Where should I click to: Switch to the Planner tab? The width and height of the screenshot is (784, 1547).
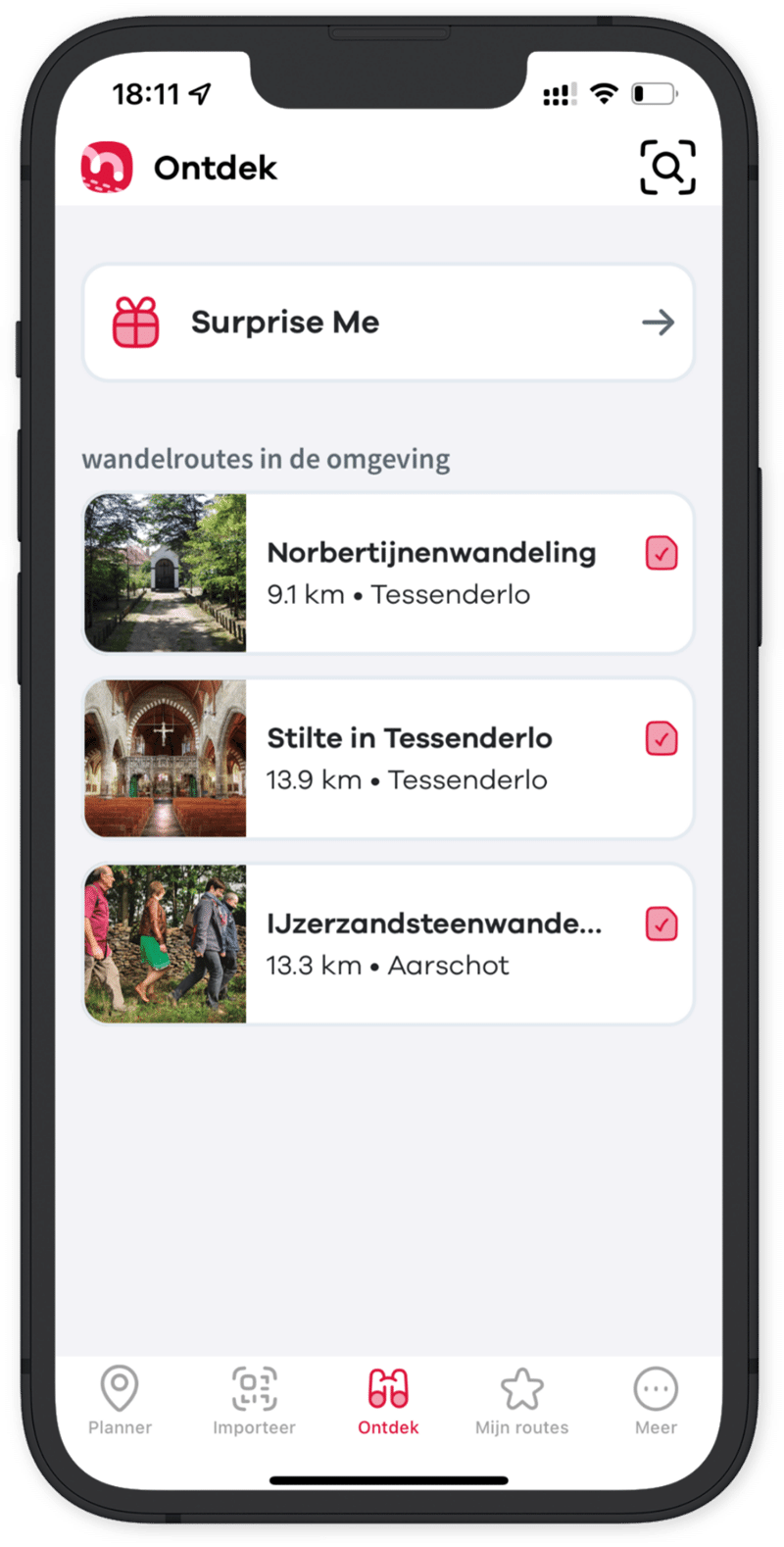coord(120,1401)
